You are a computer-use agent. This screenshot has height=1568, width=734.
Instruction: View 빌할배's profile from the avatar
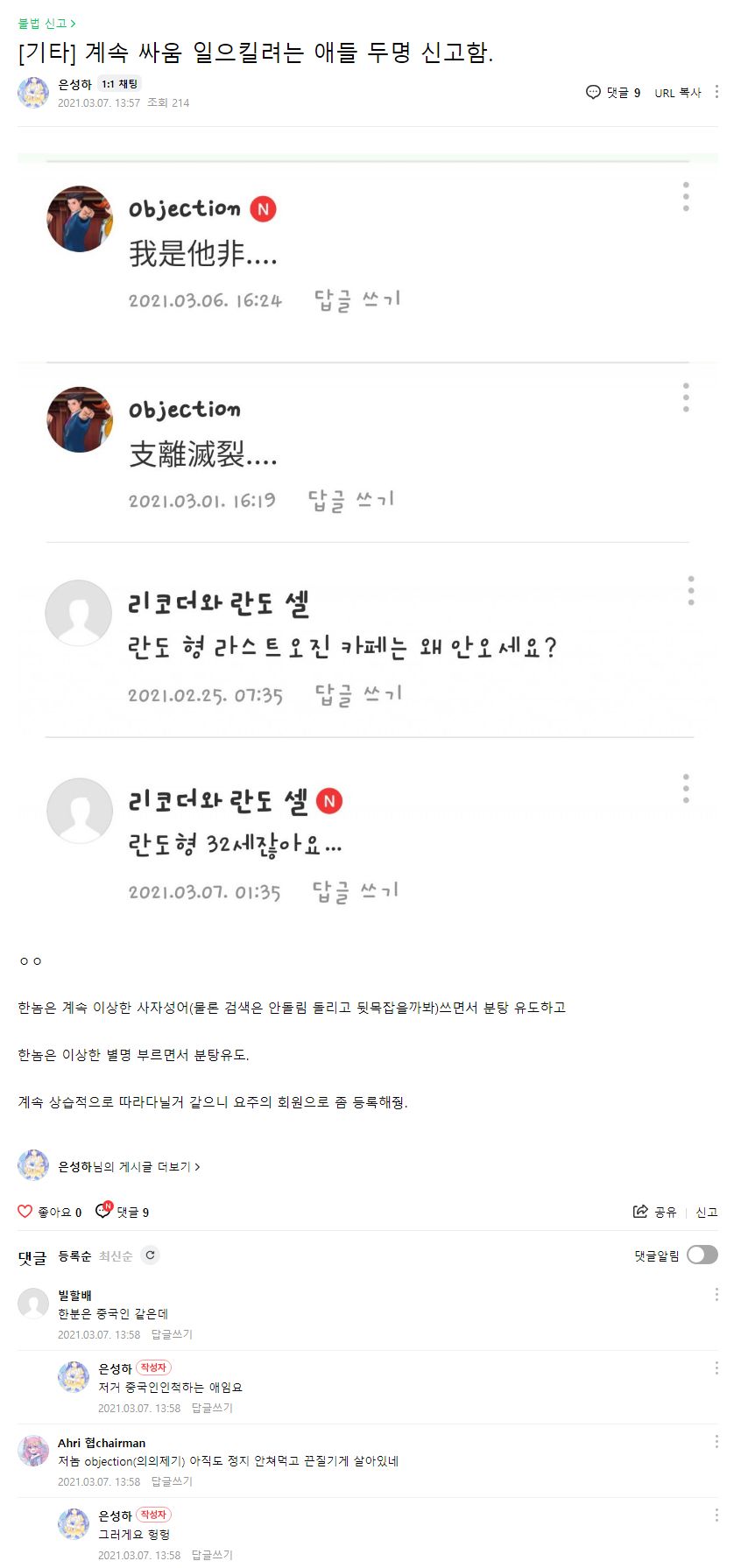33,1303
